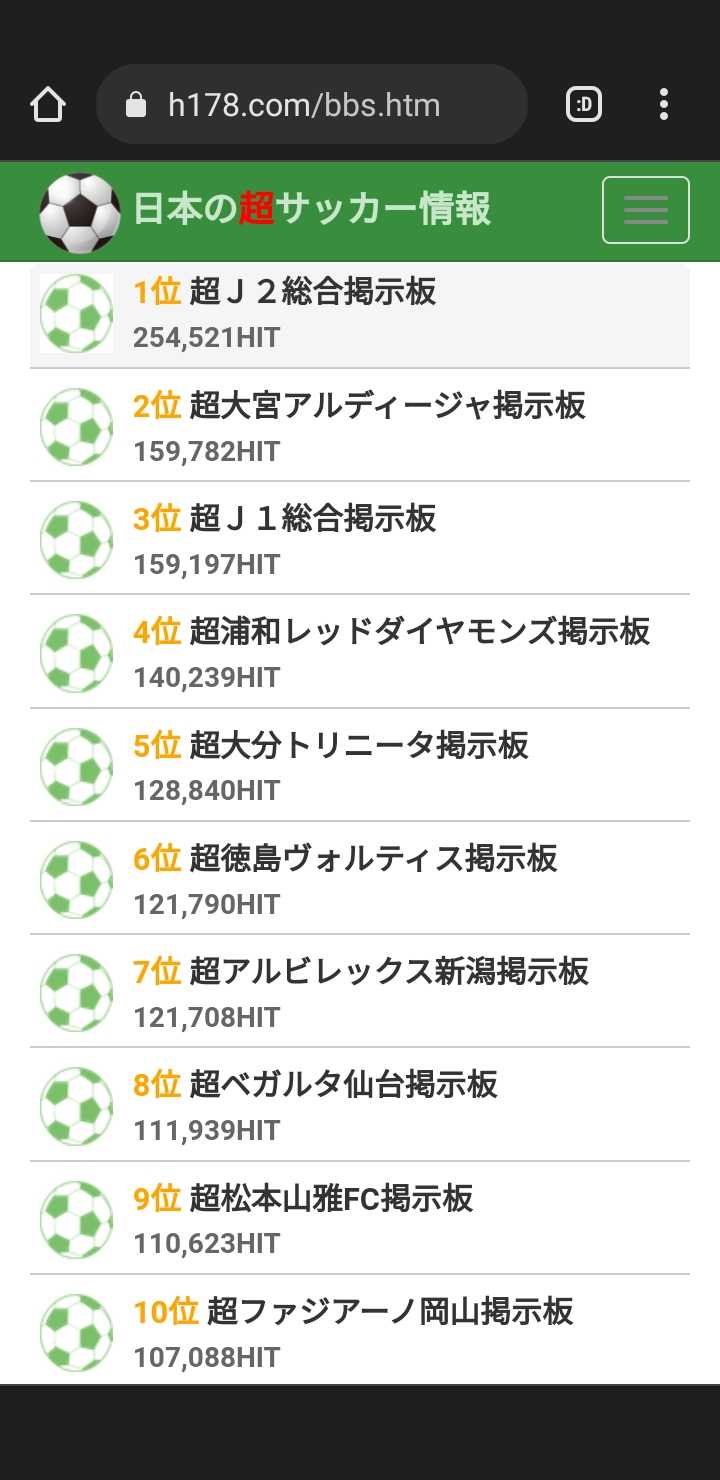Open 超大分トリニータ掲示板
The width and height of the screenshot is (720, 1480).
(358, 745)
